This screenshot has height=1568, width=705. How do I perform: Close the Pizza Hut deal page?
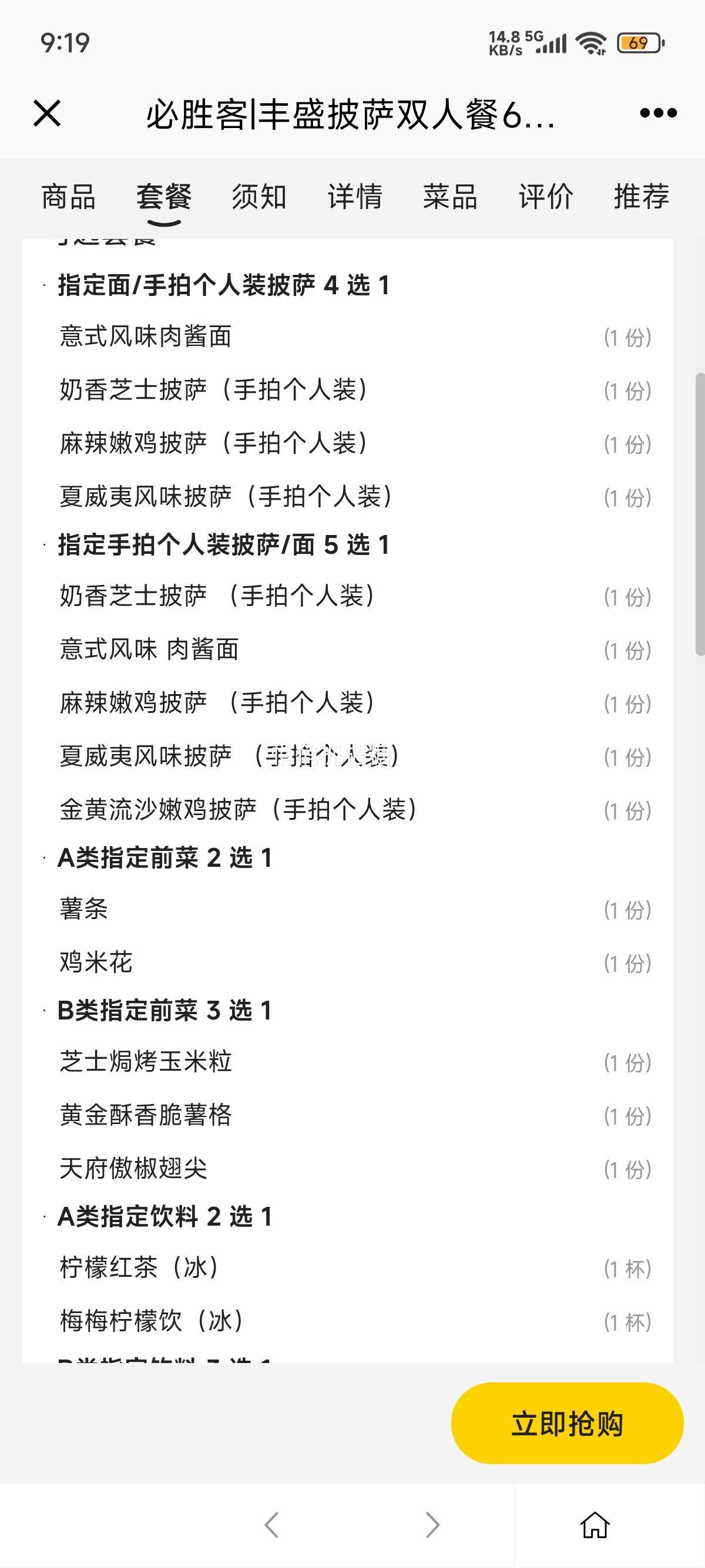coord(47,113)
